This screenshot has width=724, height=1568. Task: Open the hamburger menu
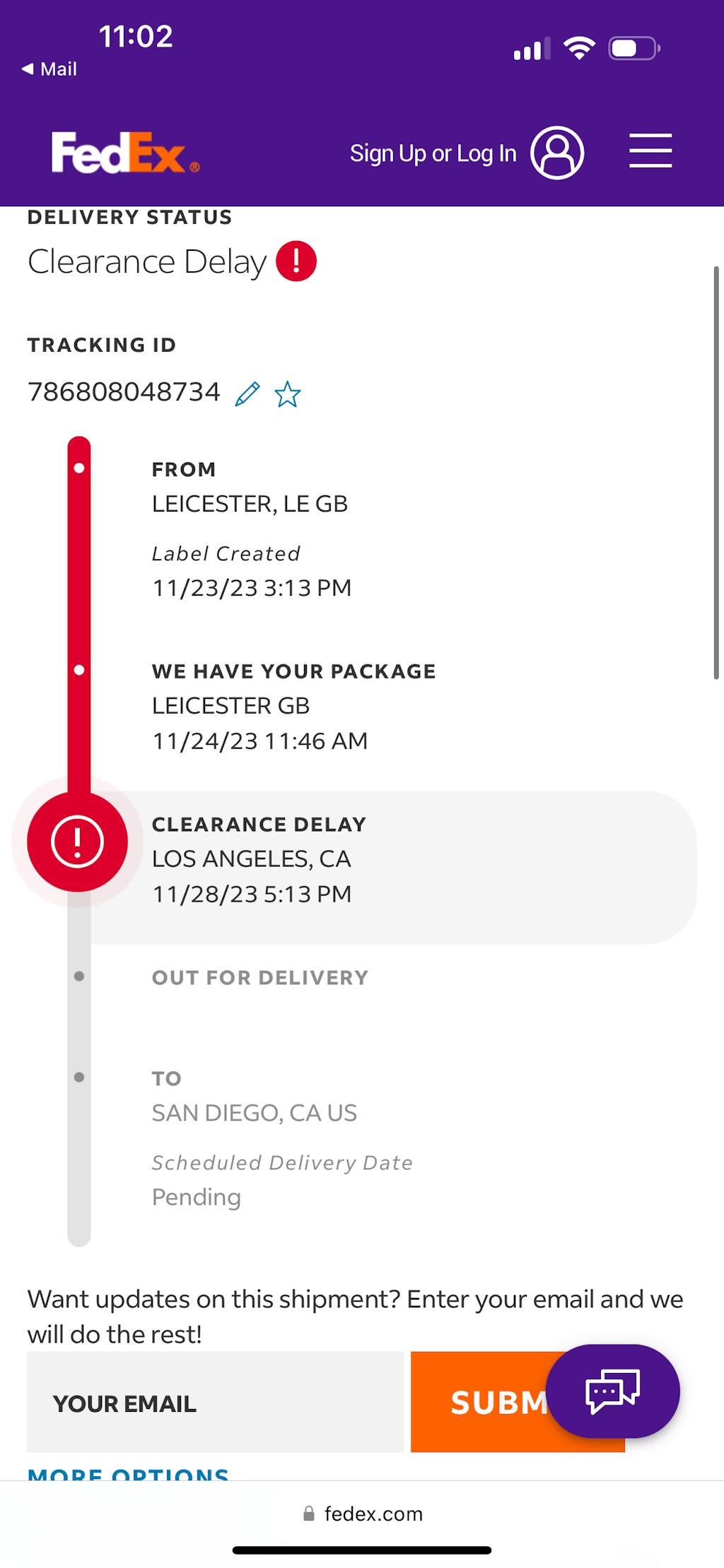click(x=650, y=151)
